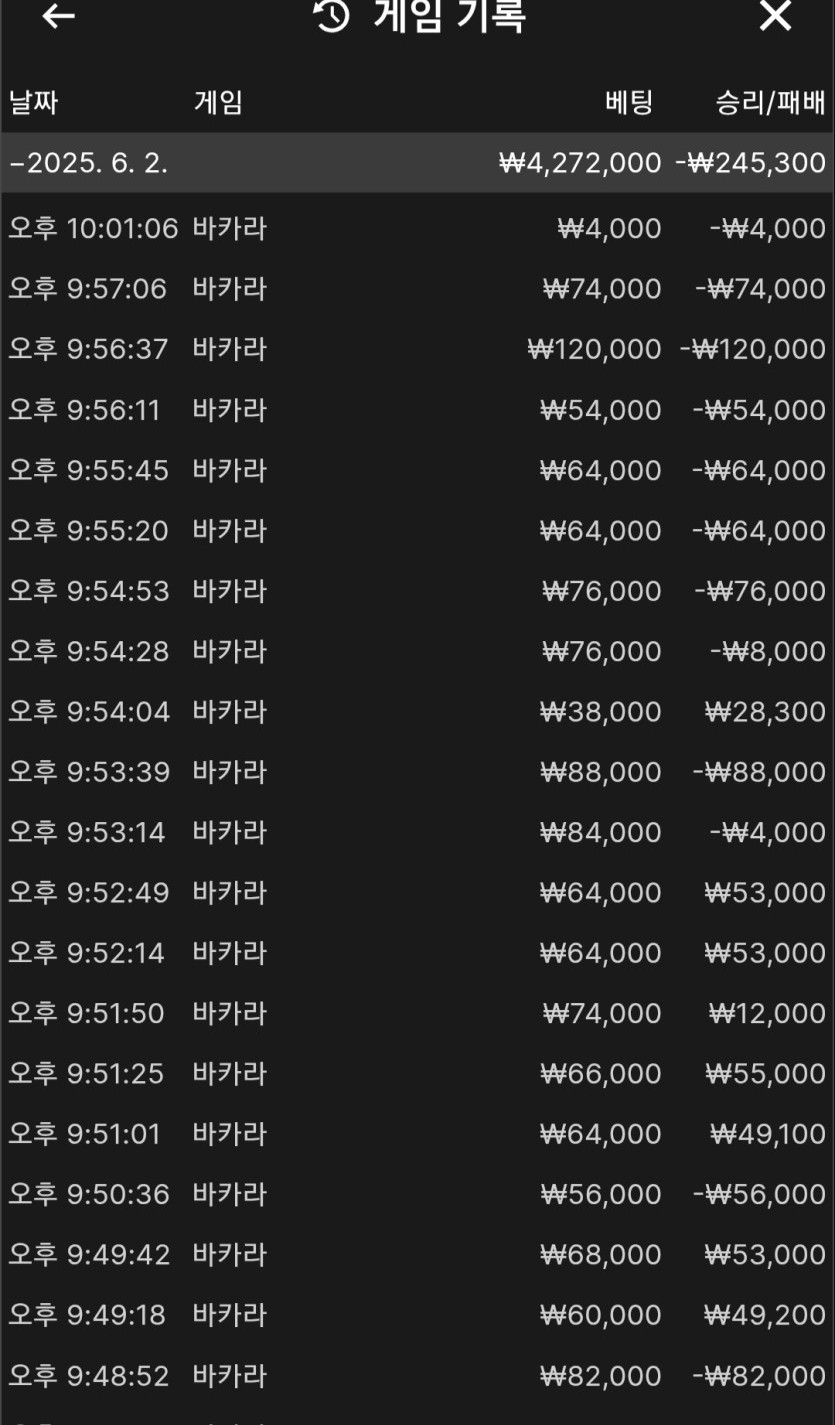Screen dimensions: 835x1425
Task: View details of the 오후 9:54:04 round
Action: click(417, 712)
